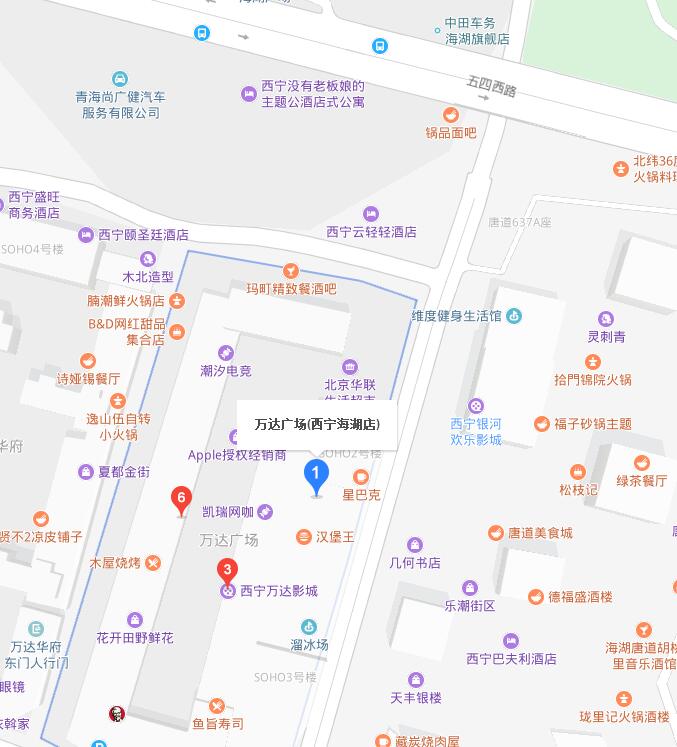Select the 西宁银河欢乐影城 cinema point
Image resolution: width=677 pixels, height=747 pixels.
point(476,406)
